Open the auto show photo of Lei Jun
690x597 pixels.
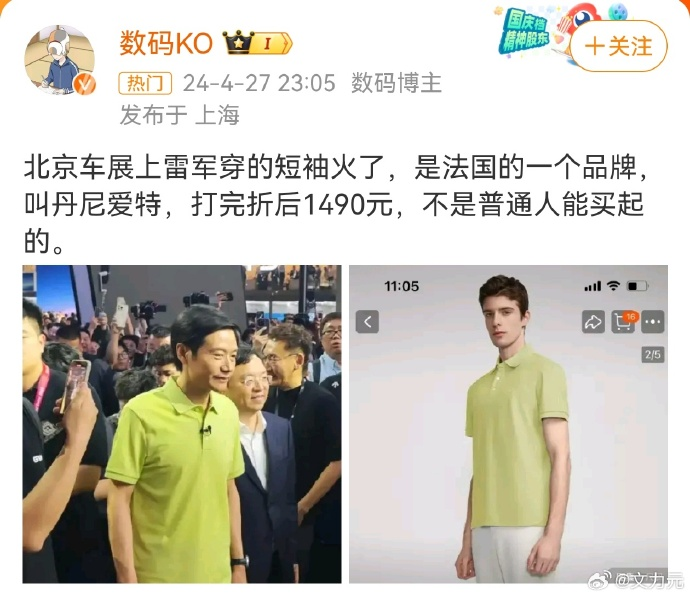[x=181, y=423]
